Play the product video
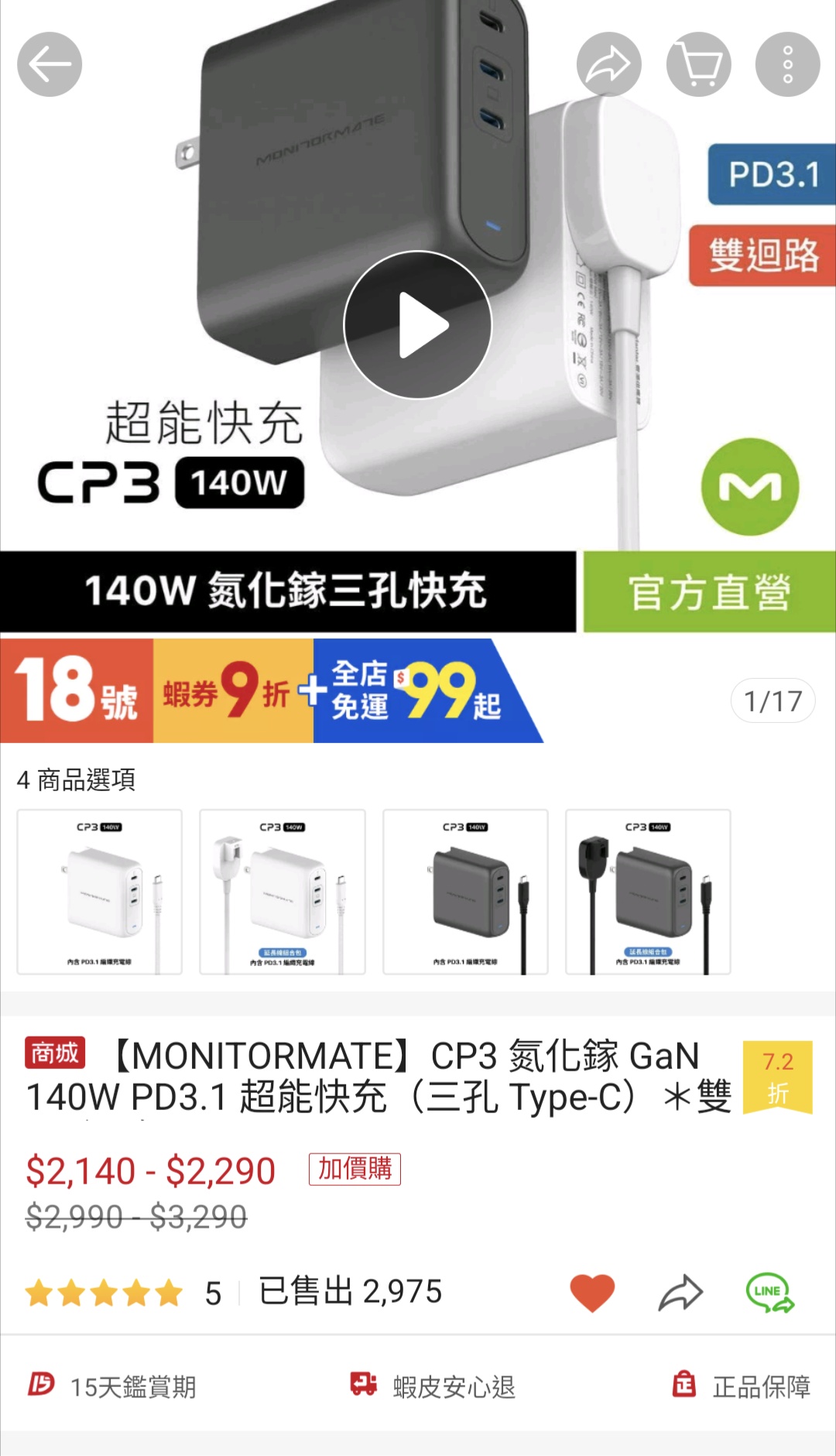836x1456 pixels. (418, 325)
